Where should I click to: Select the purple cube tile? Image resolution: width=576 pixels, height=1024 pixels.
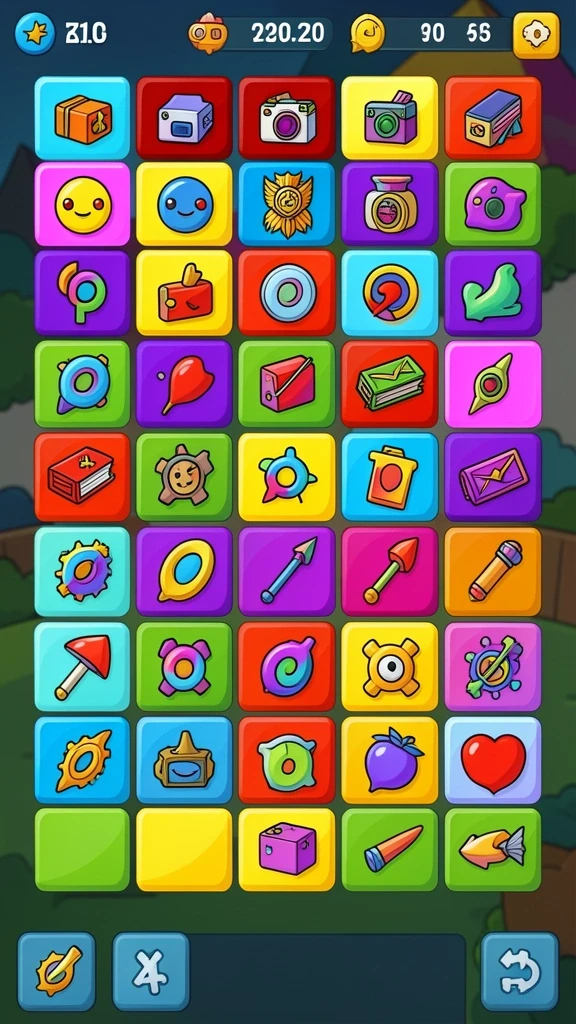pos(287,850)
